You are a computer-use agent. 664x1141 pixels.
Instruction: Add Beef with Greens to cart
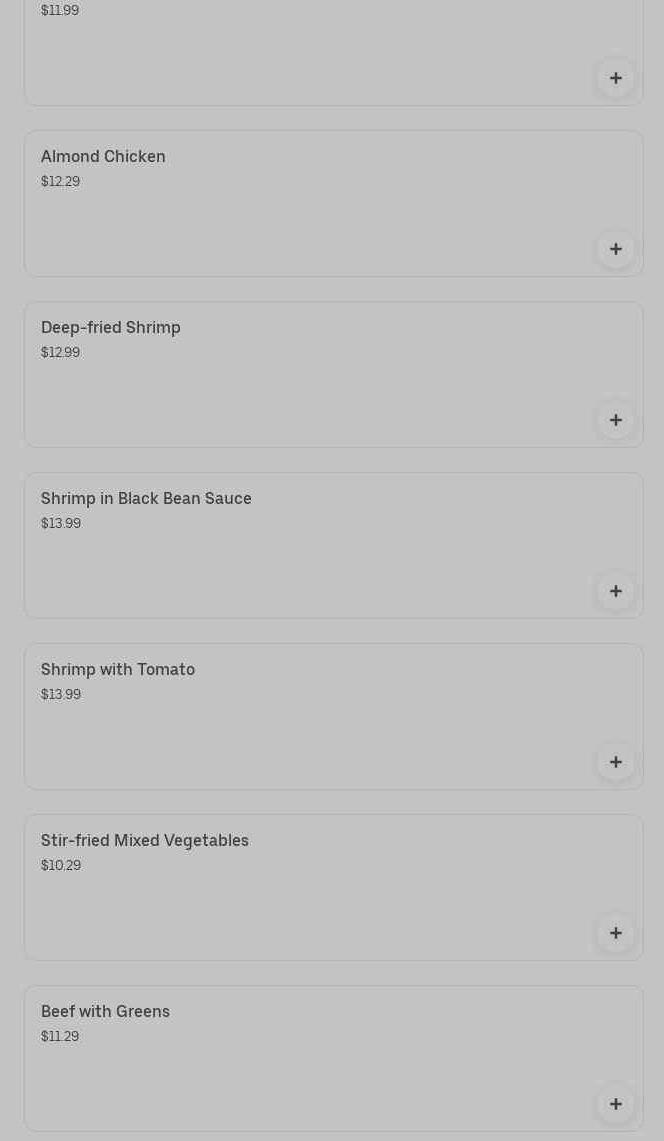[615, 1104]
